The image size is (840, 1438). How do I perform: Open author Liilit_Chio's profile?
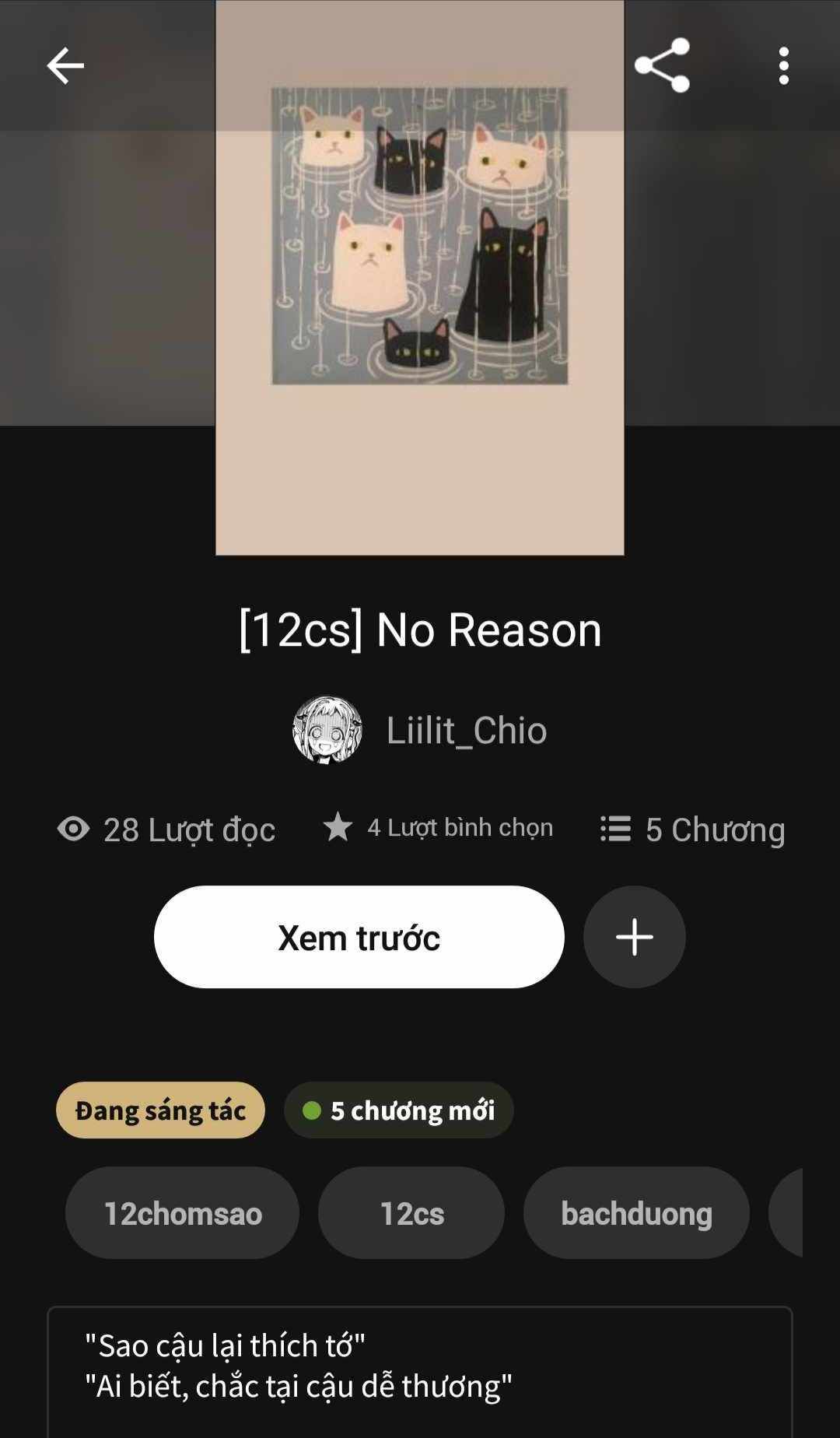pyautogui.click(x=465, y=730)
